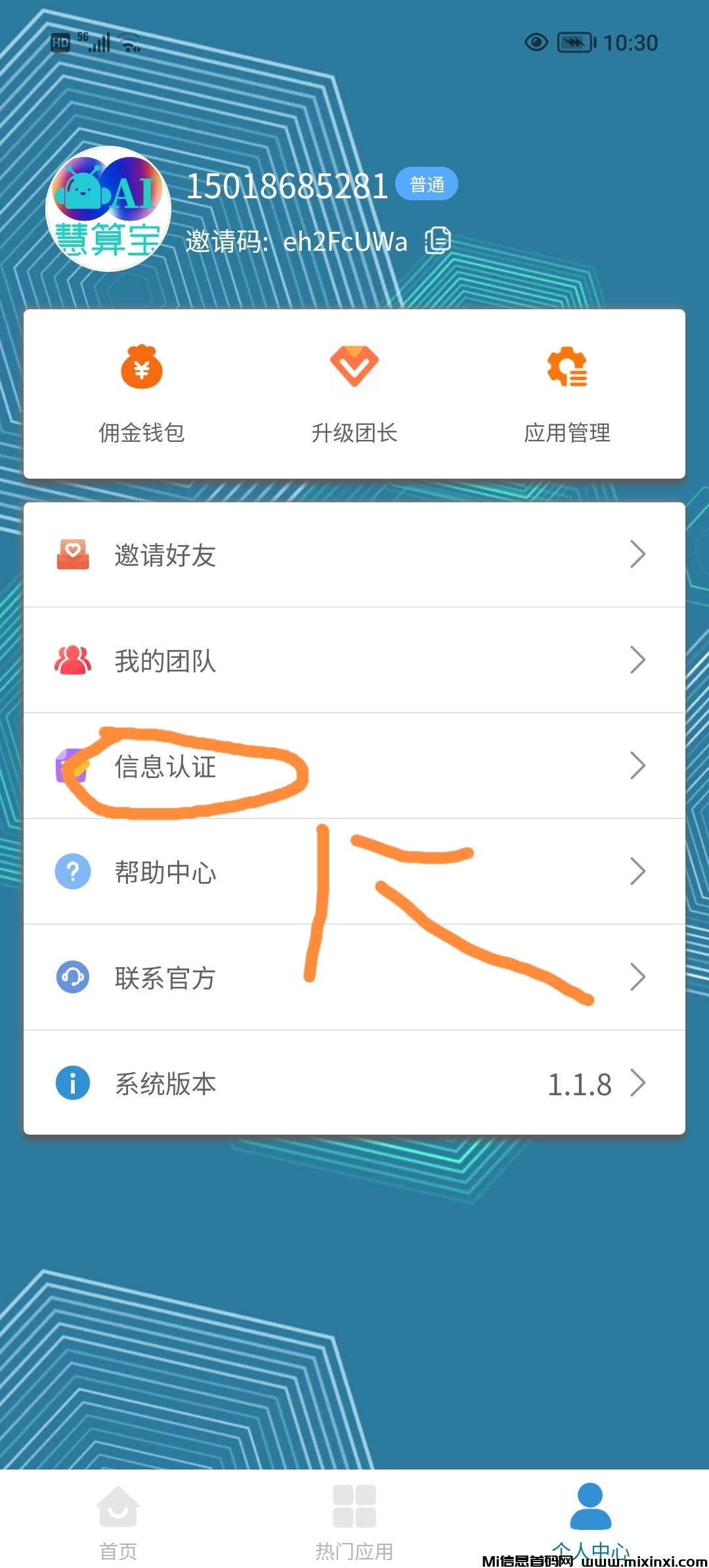This screenshot has width=709, height=1568.
Task: Open 应用管理 app management
Action: point(567,394)
